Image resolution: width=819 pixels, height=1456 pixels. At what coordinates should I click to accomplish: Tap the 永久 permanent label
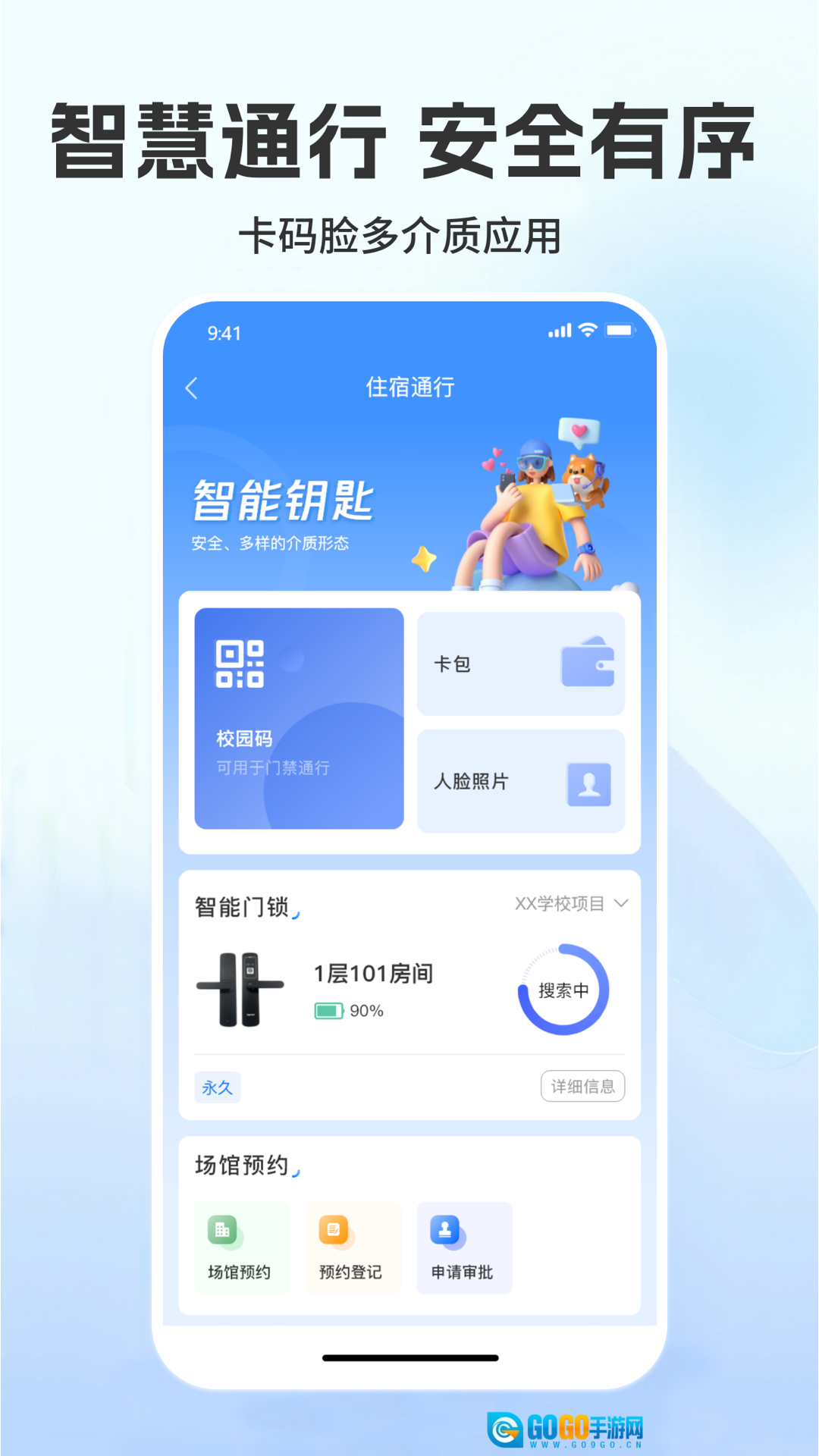tap(217, 1087)
